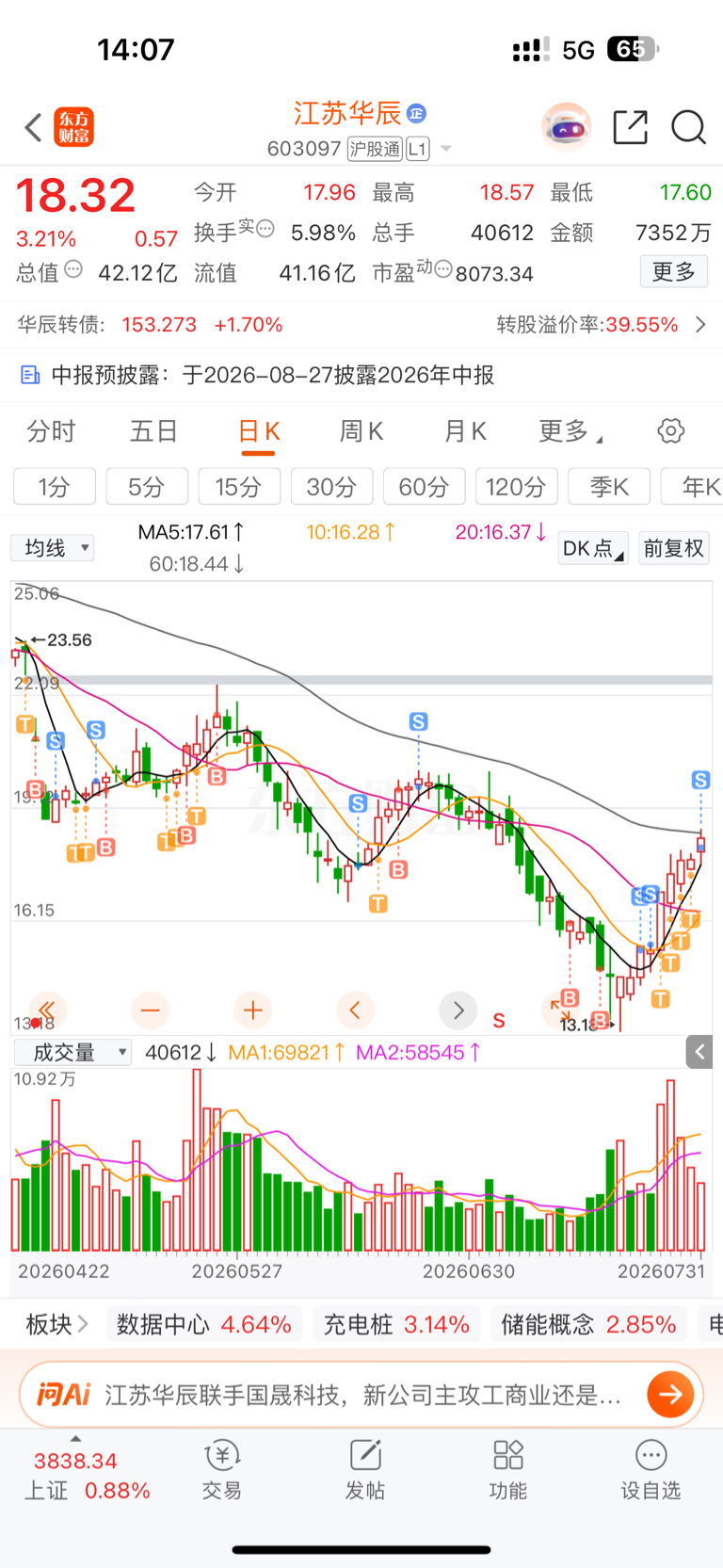Open the 数据中心 sector chip

204,1325
